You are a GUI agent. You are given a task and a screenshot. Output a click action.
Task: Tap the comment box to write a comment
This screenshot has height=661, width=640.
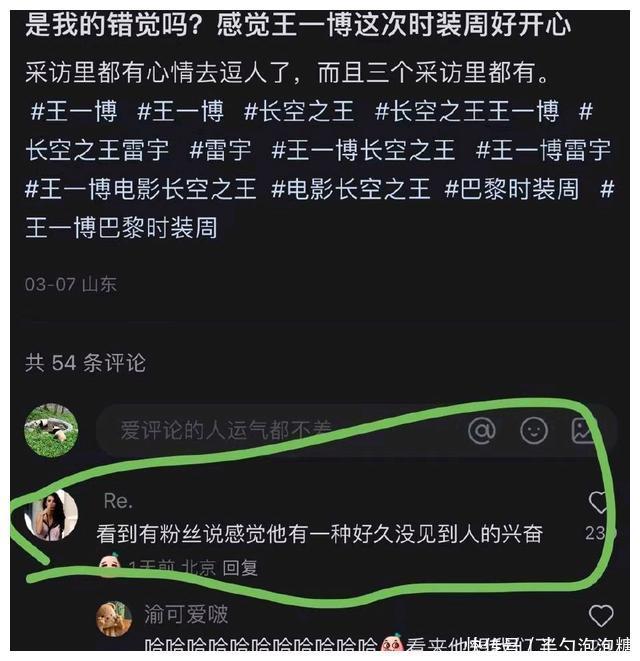270,430
